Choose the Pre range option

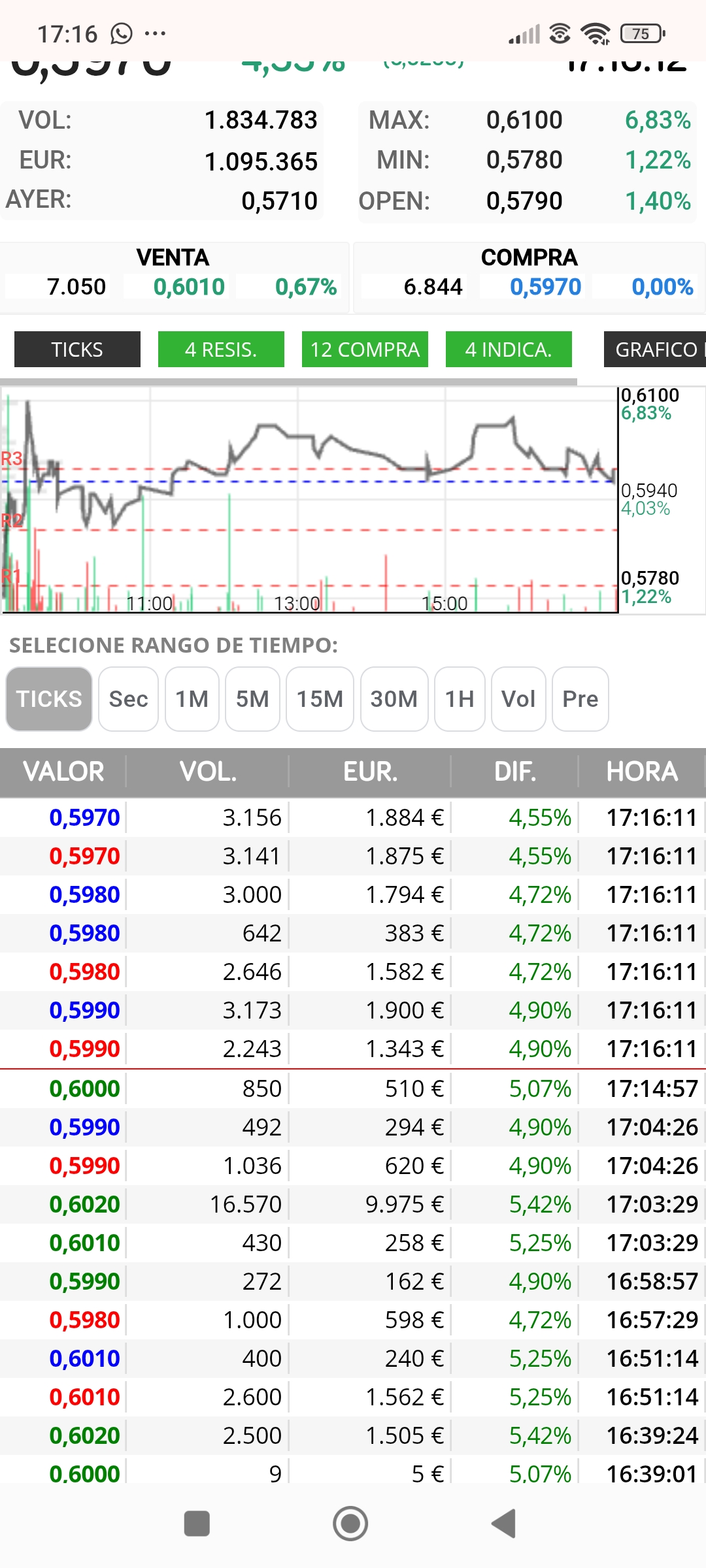coord(580,699)
